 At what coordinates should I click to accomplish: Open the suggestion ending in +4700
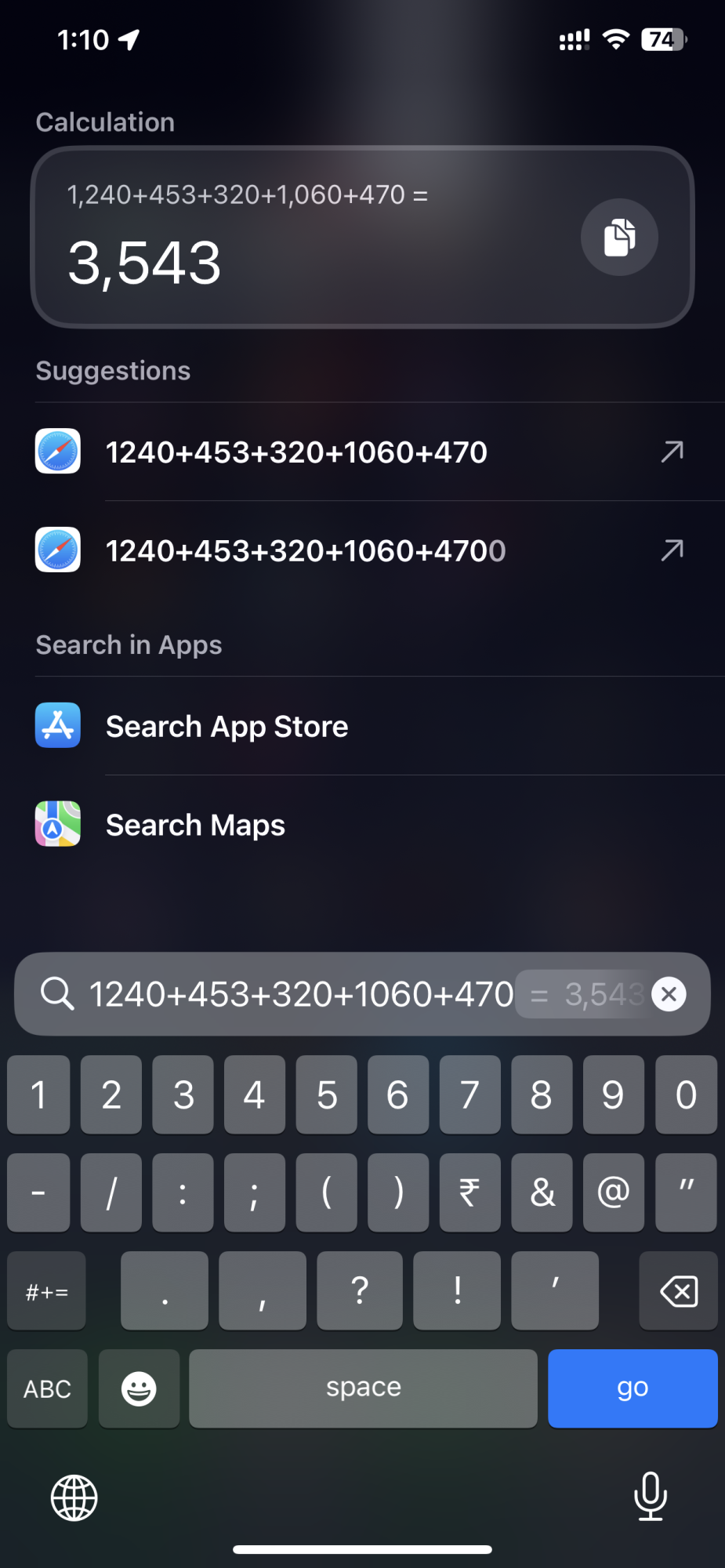point(379,550)
